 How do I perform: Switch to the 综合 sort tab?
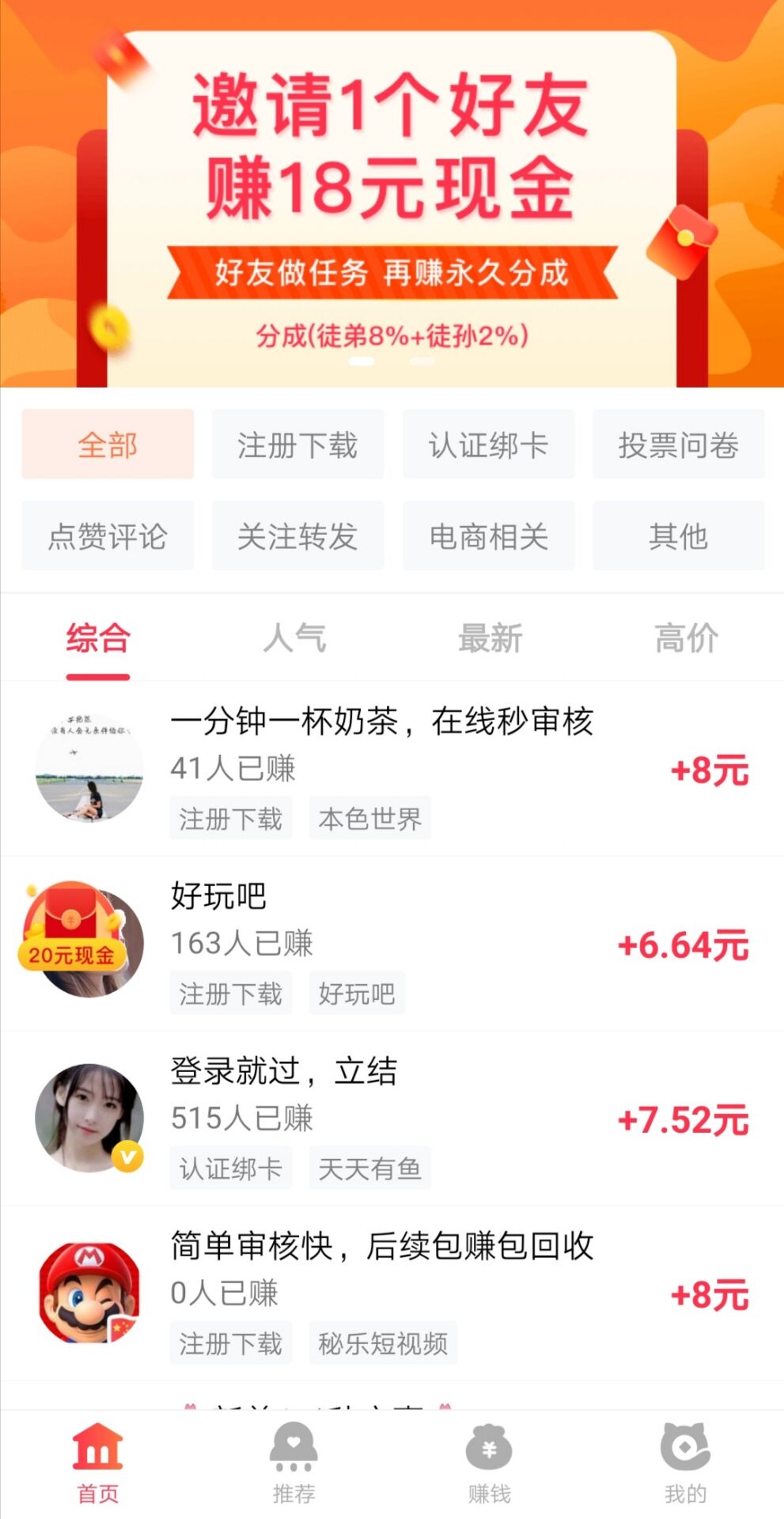pyautogui.click(x=98, y=638)
